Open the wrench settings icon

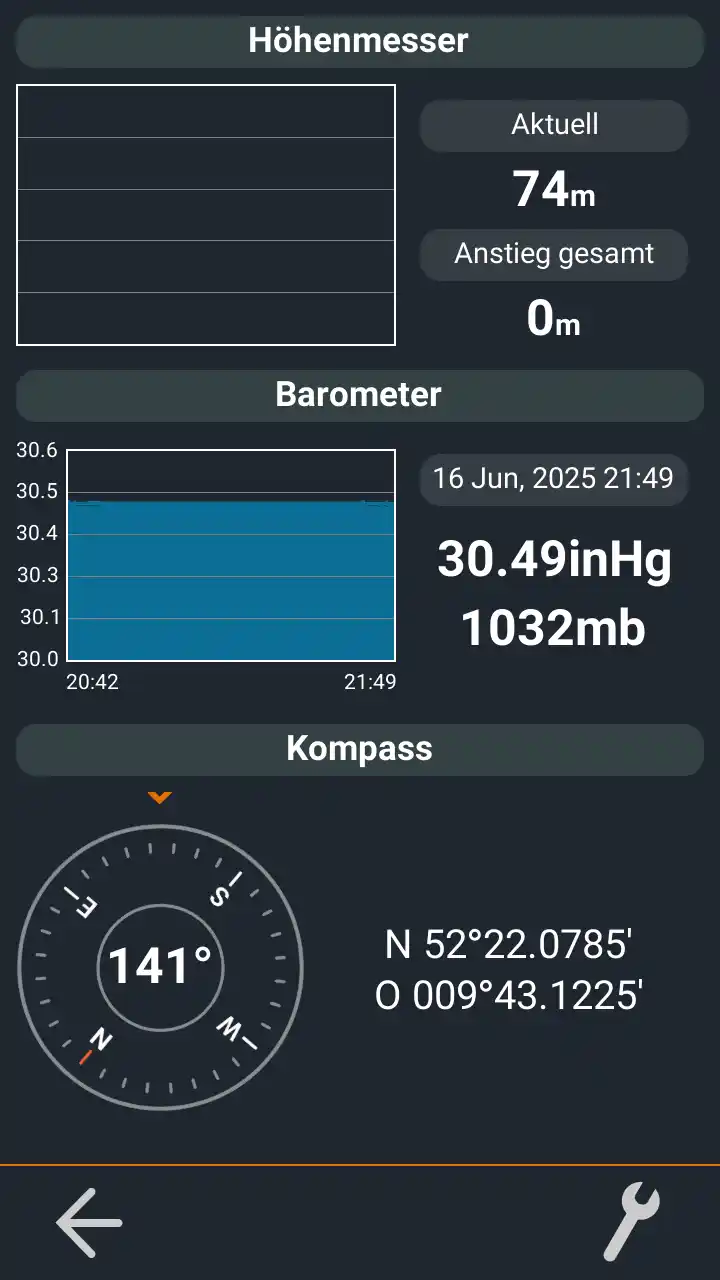(631, 1222)
